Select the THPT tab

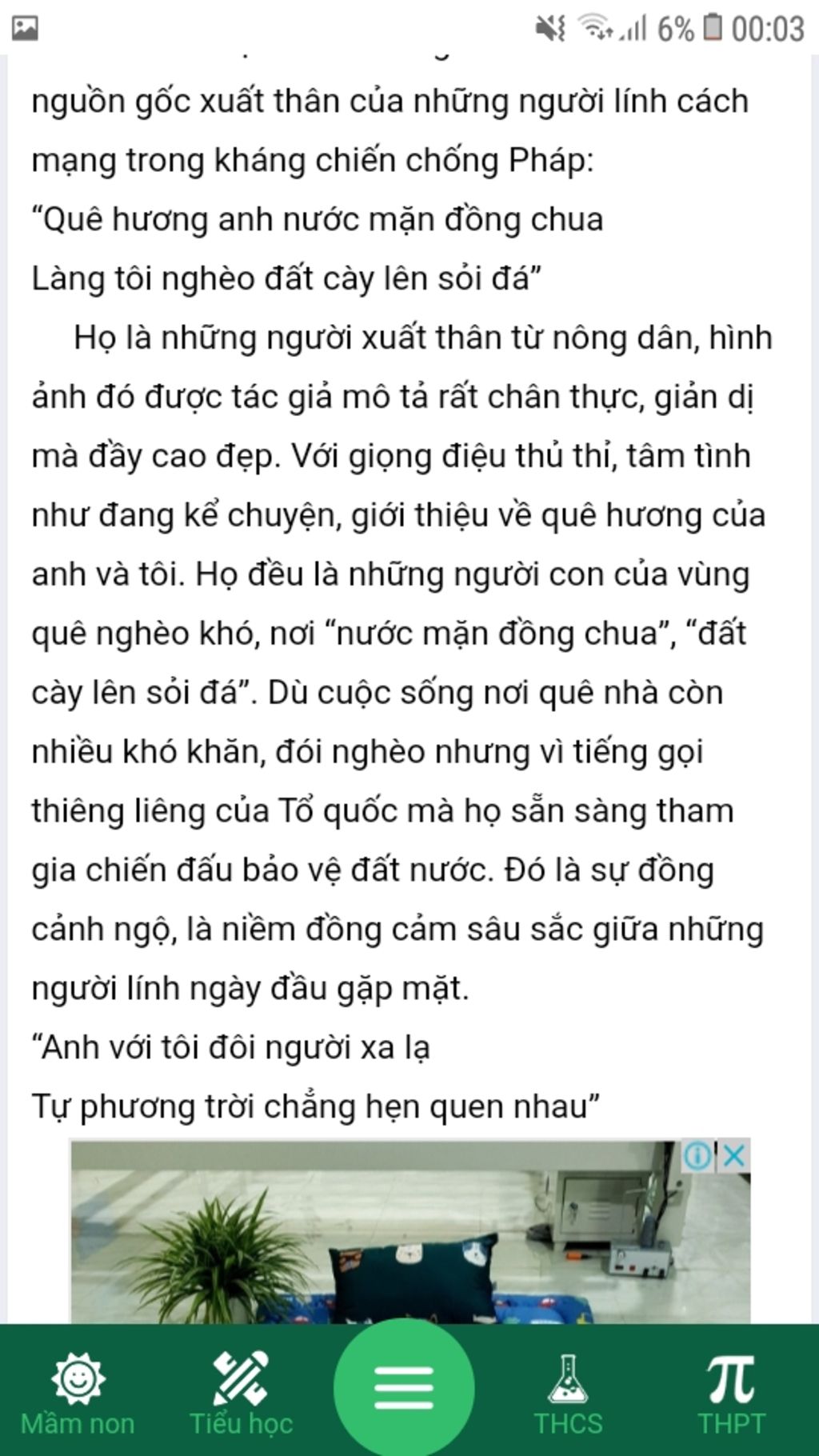point(731,1393)
